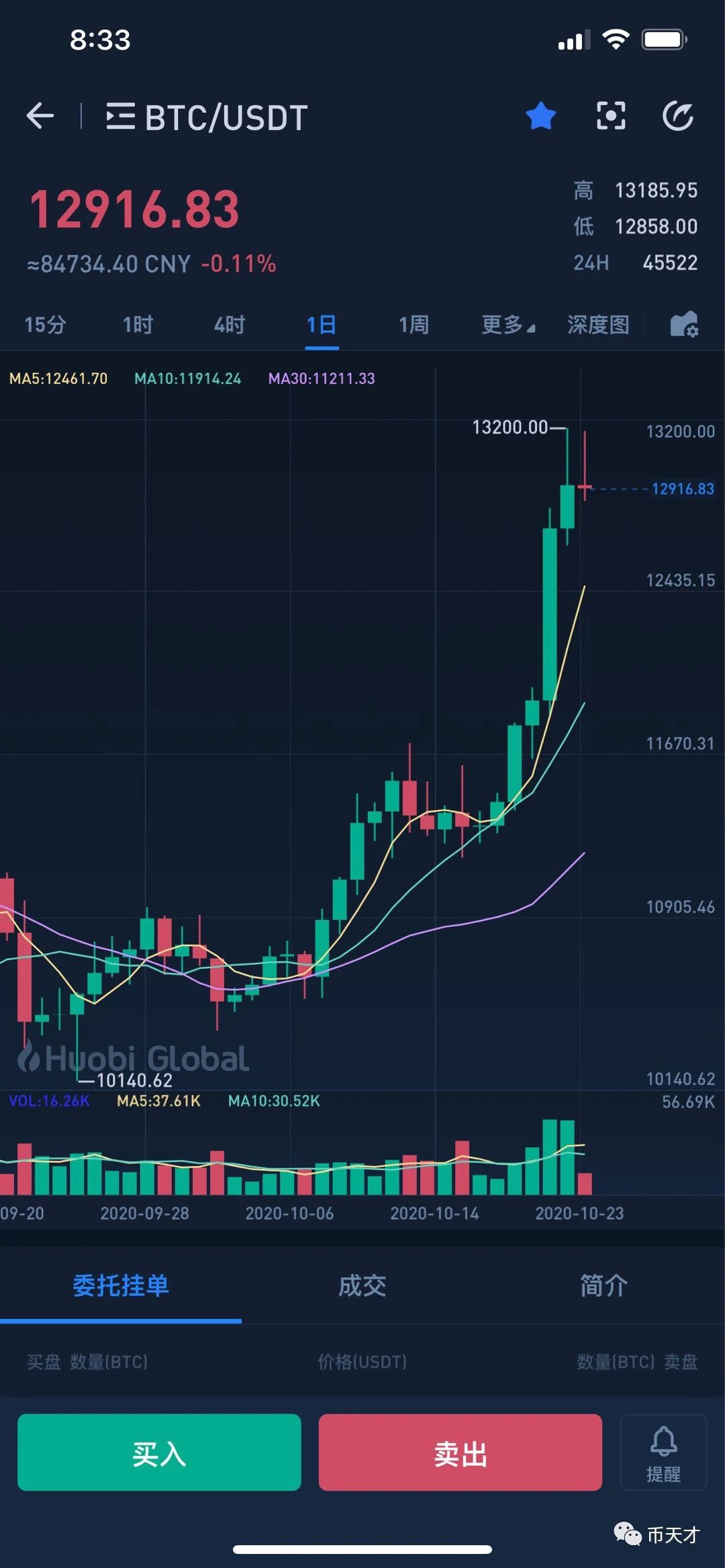Switch to the 成交 tab
The height and width of the screenshot is (1568, 725).
(362, 1286)
